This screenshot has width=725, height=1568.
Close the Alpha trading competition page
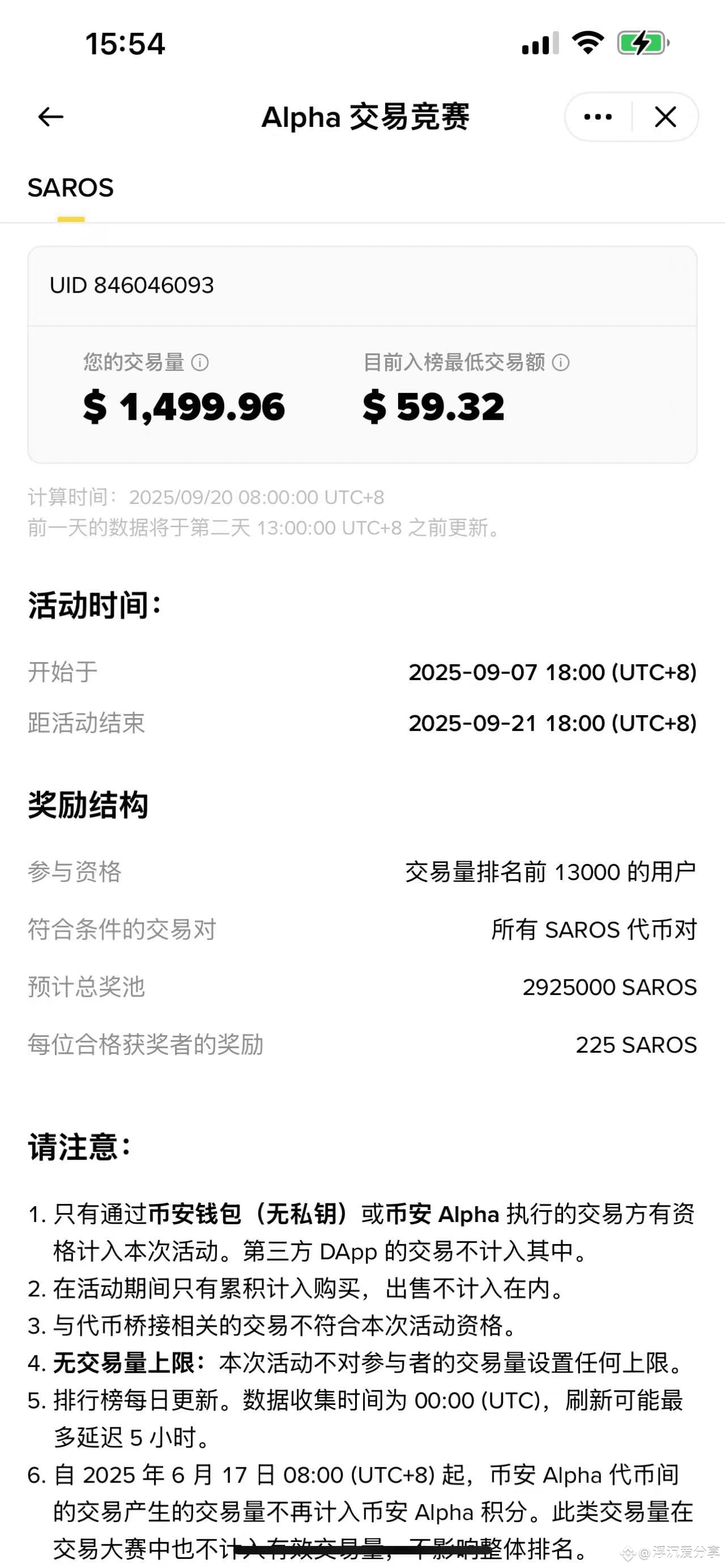(x=666, y=117)
